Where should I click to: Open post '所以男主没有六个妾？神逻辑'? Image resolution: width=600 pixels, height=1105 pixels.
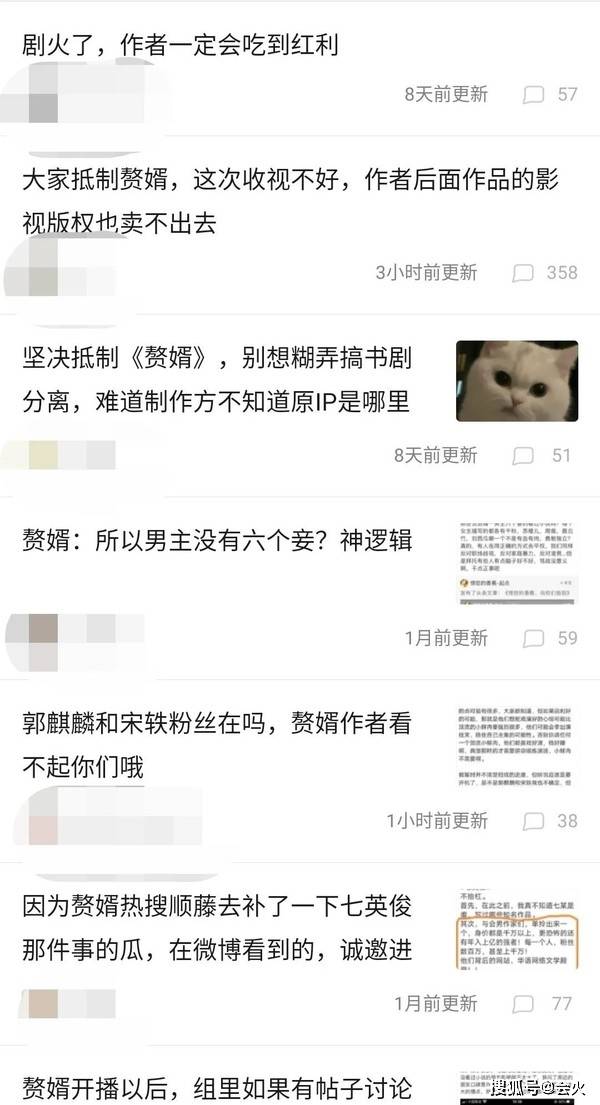pyautogui.click(x=217, y=541)
